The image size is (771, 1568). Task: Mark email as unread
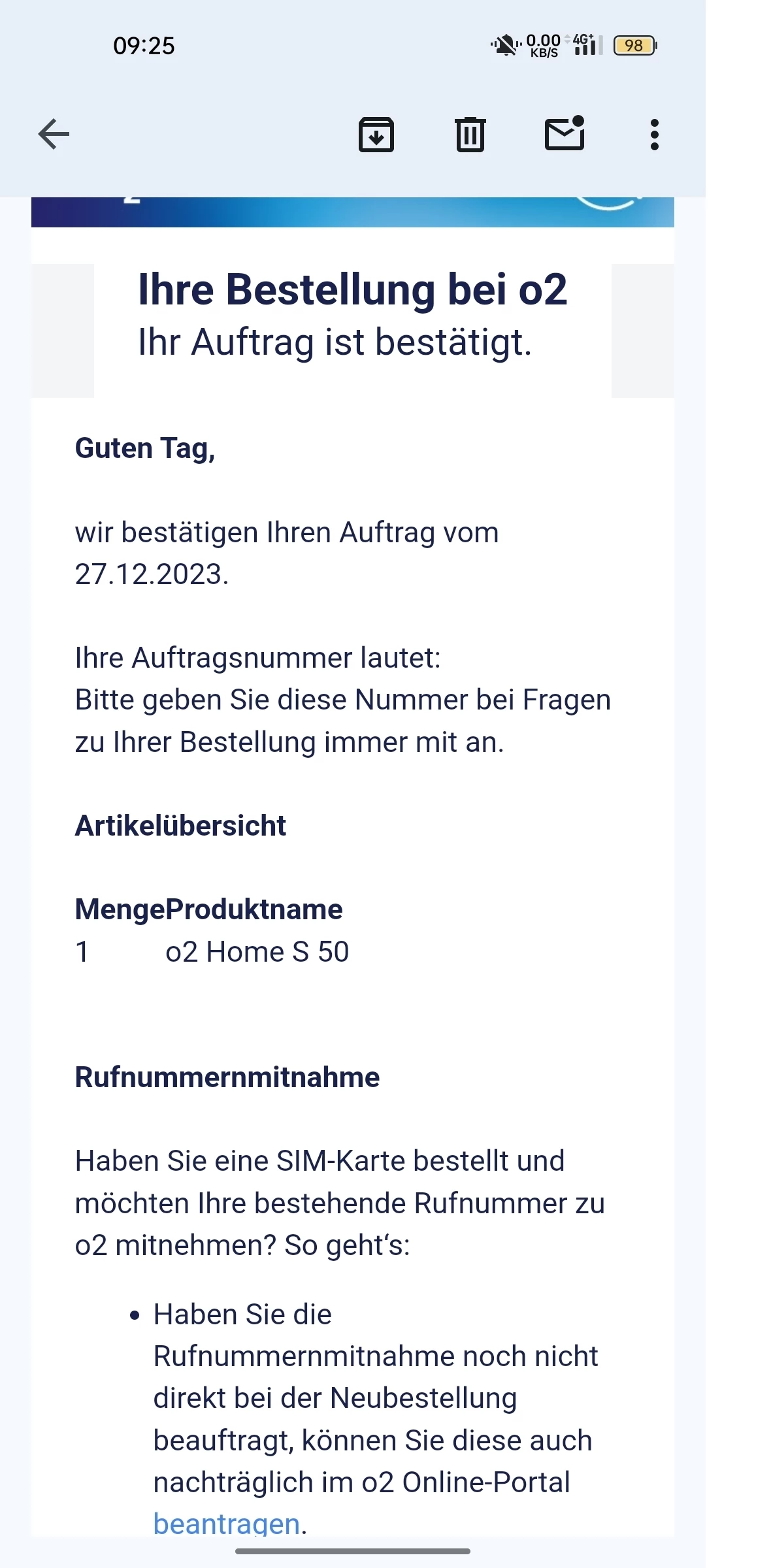coord(565,134)
